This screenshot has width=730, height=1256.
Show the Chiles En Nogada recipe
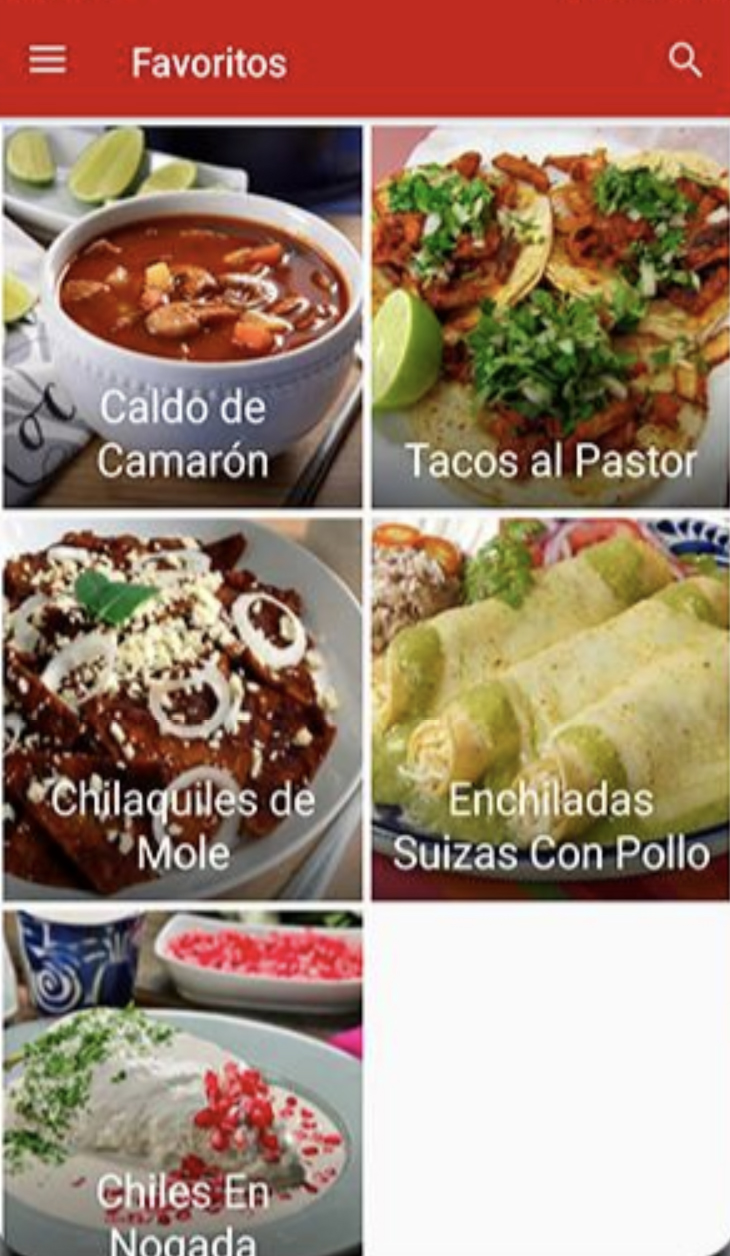pos(183,1082)
